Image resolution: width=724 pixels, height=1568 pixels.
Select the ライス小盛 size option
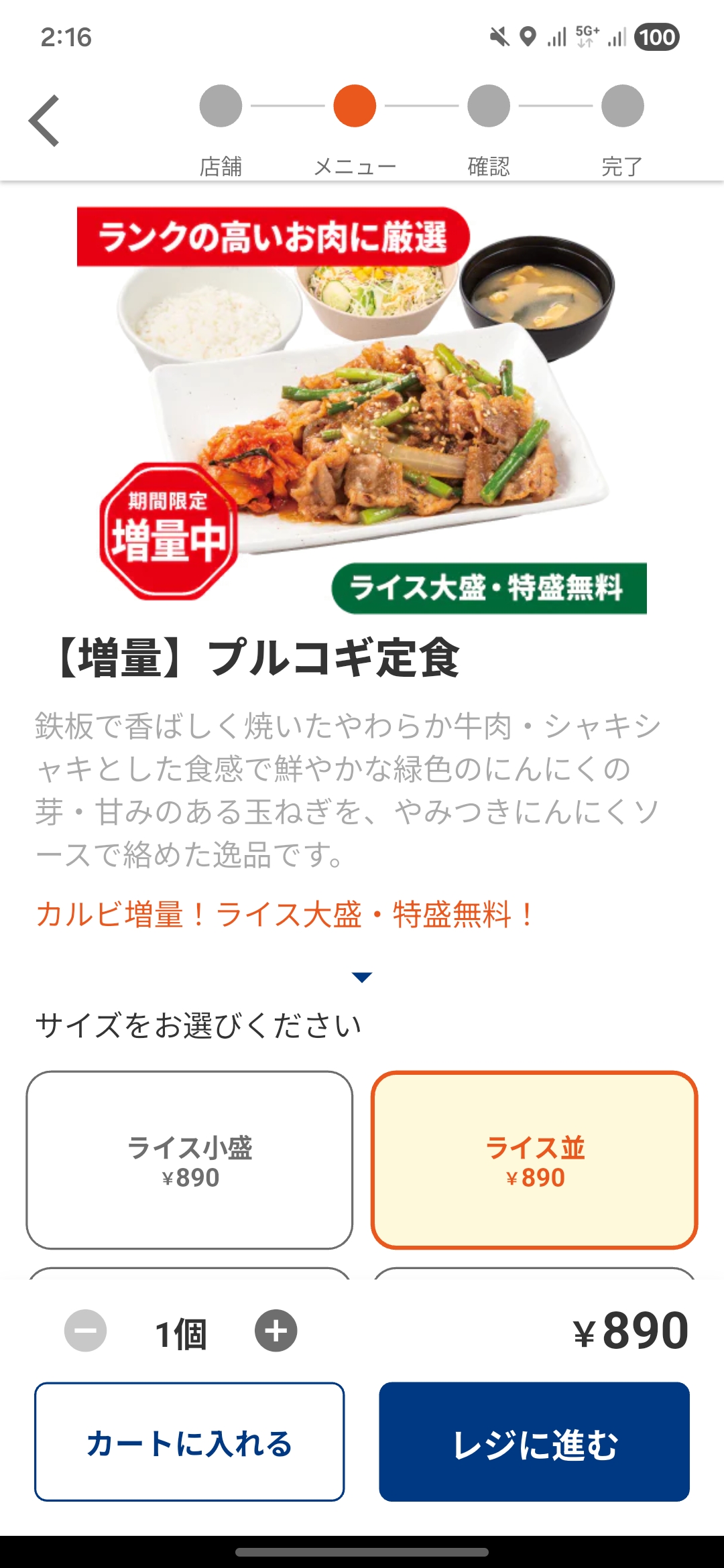(190, 1160)
